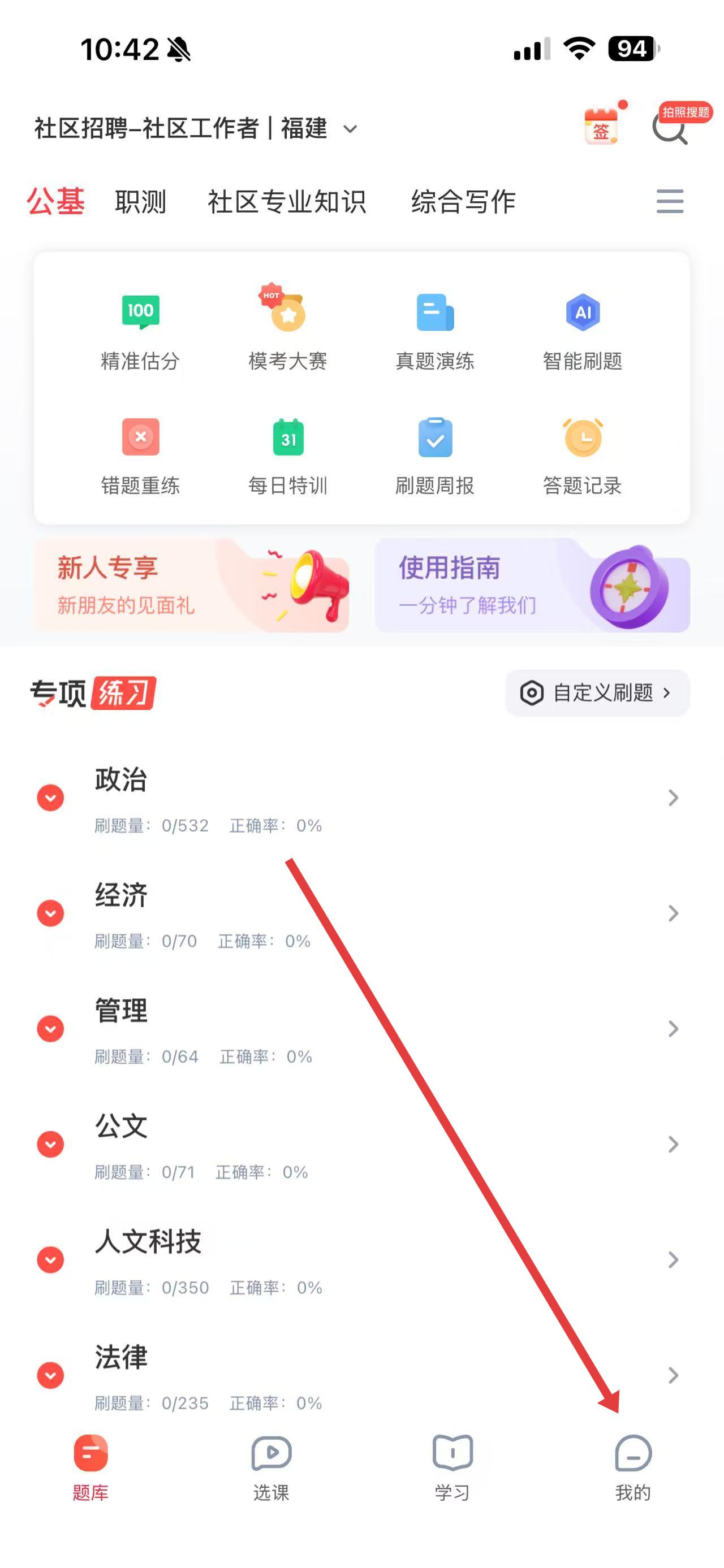
Task: Switch to the 综合写作 tab
Action: [463, 202]
